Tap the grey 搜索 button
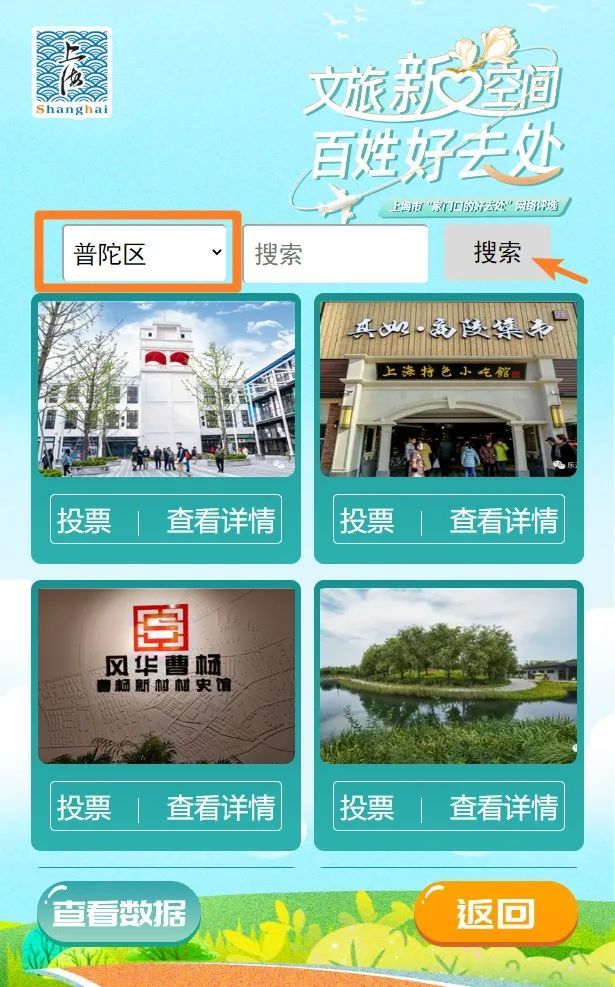The width and height of the screenshot is (615, 987). [497, 252]
